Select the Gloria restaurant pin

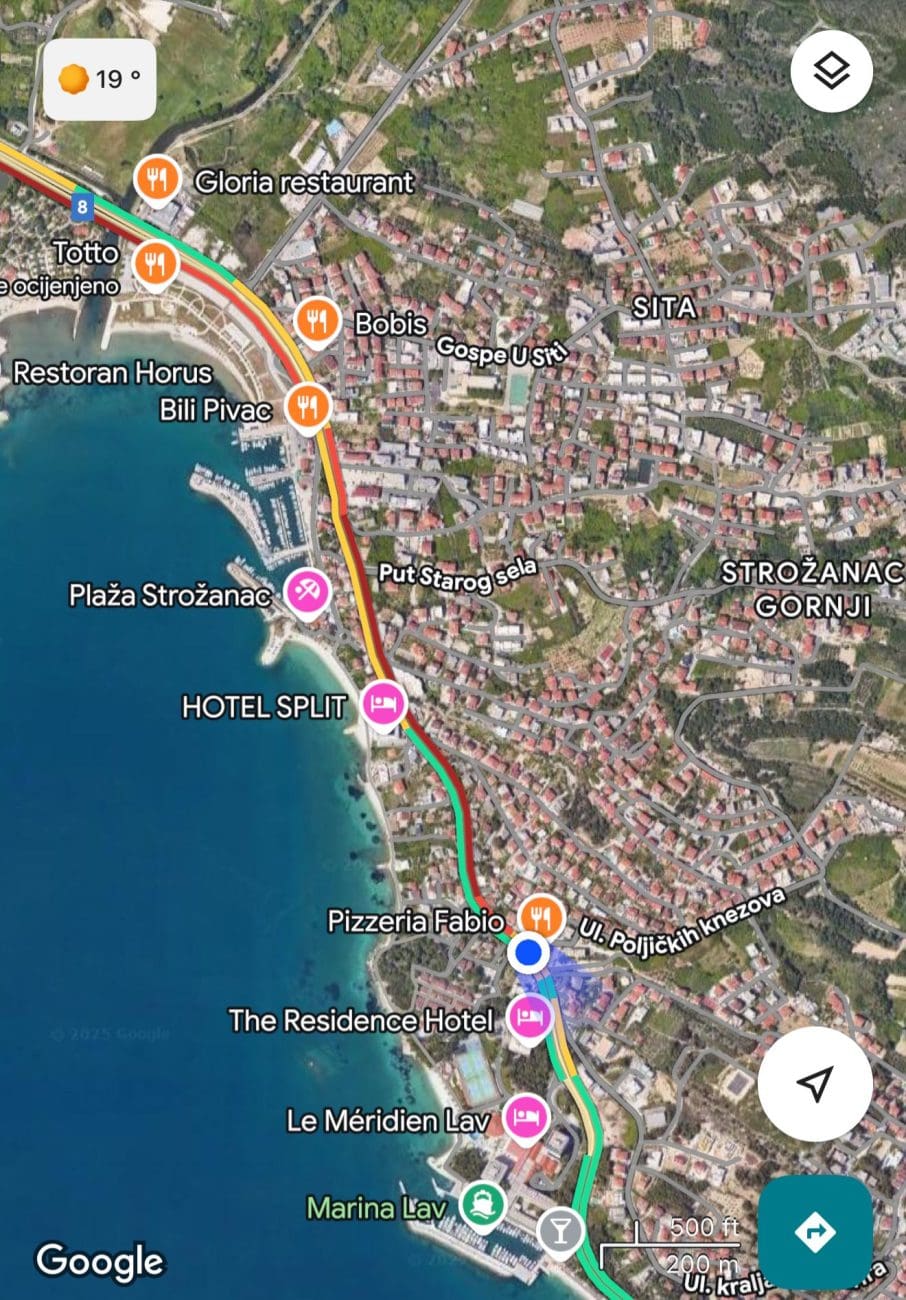pyautogui.click(x=157, y=181)
